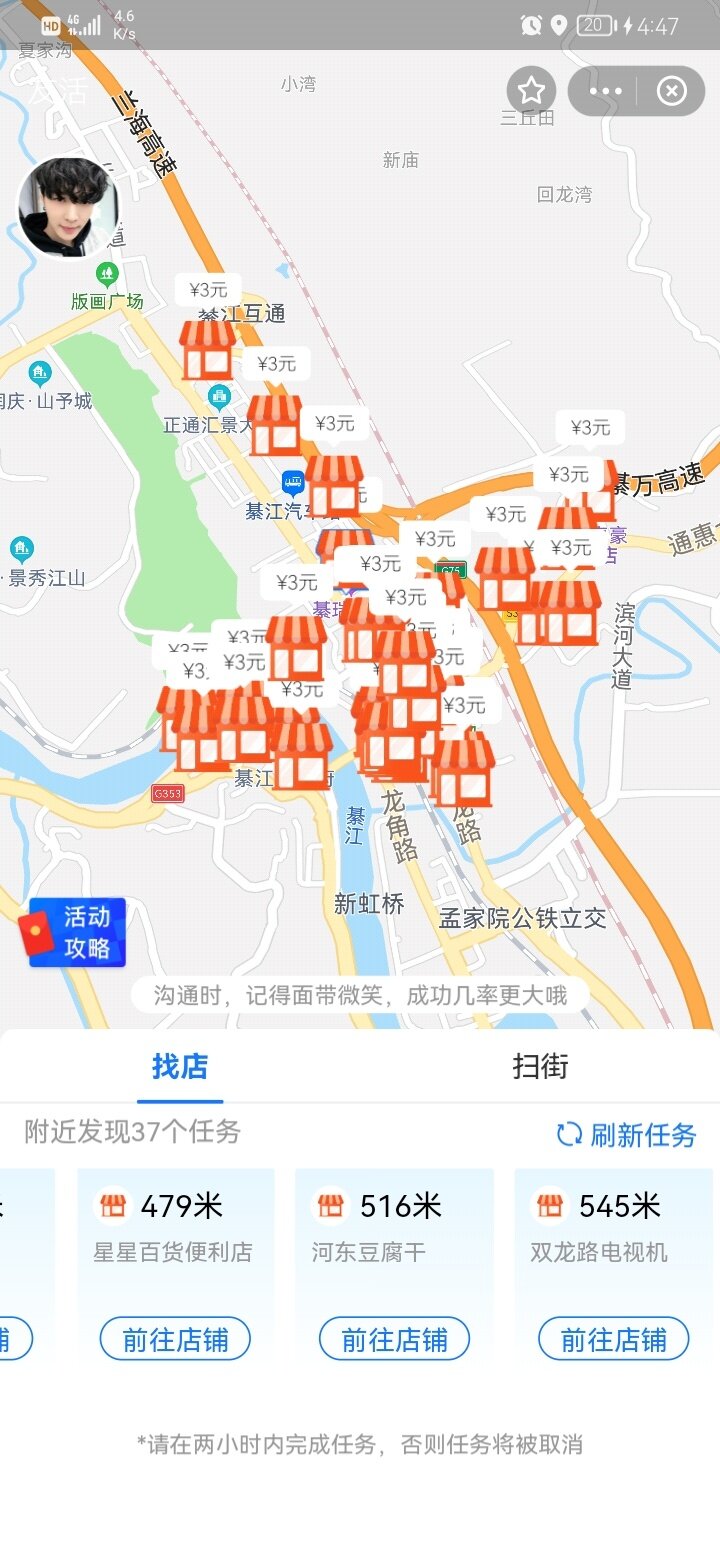Tap 前往店铺 for 河东豆腐干
This screenshot has height=1560, width=720.
394,1339
